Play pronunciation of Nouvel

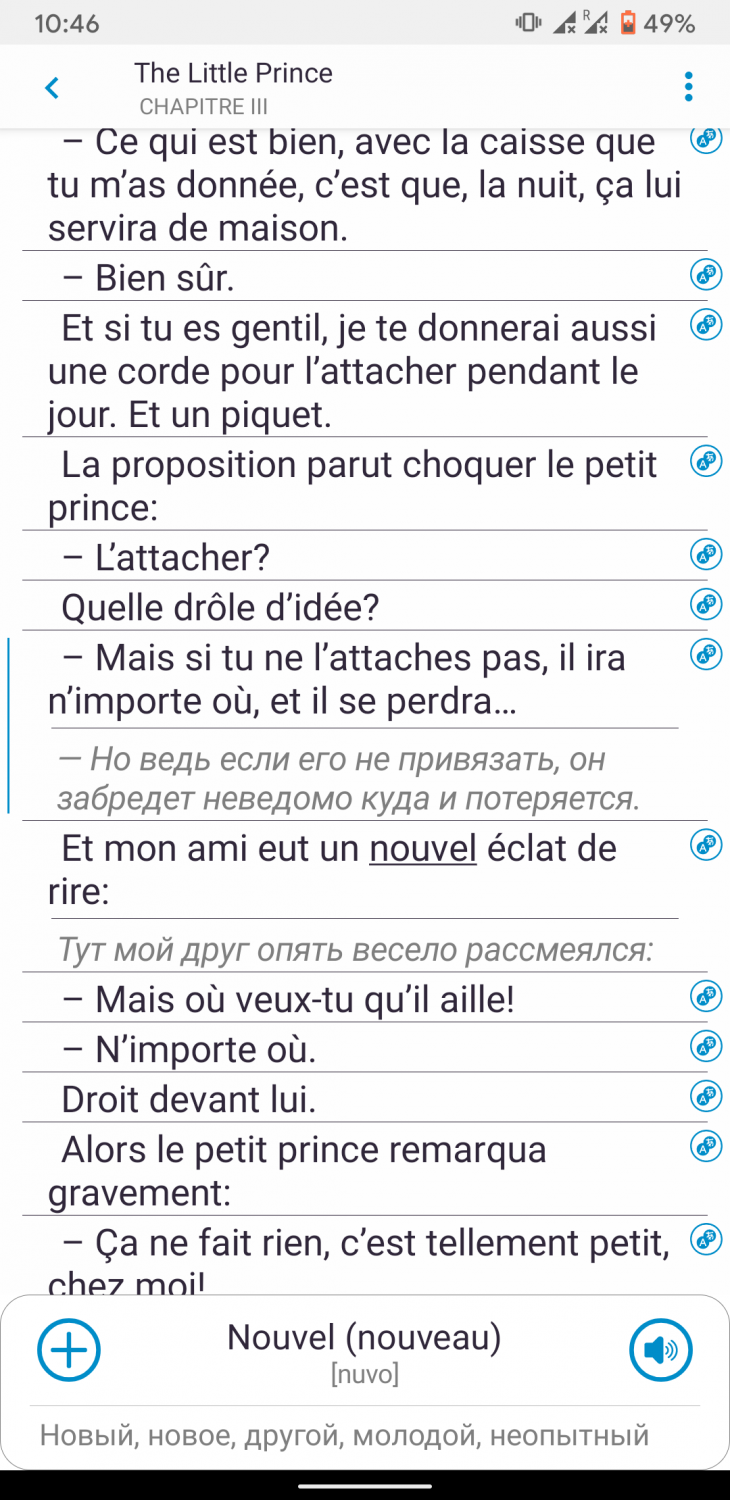coord(661,1350)
